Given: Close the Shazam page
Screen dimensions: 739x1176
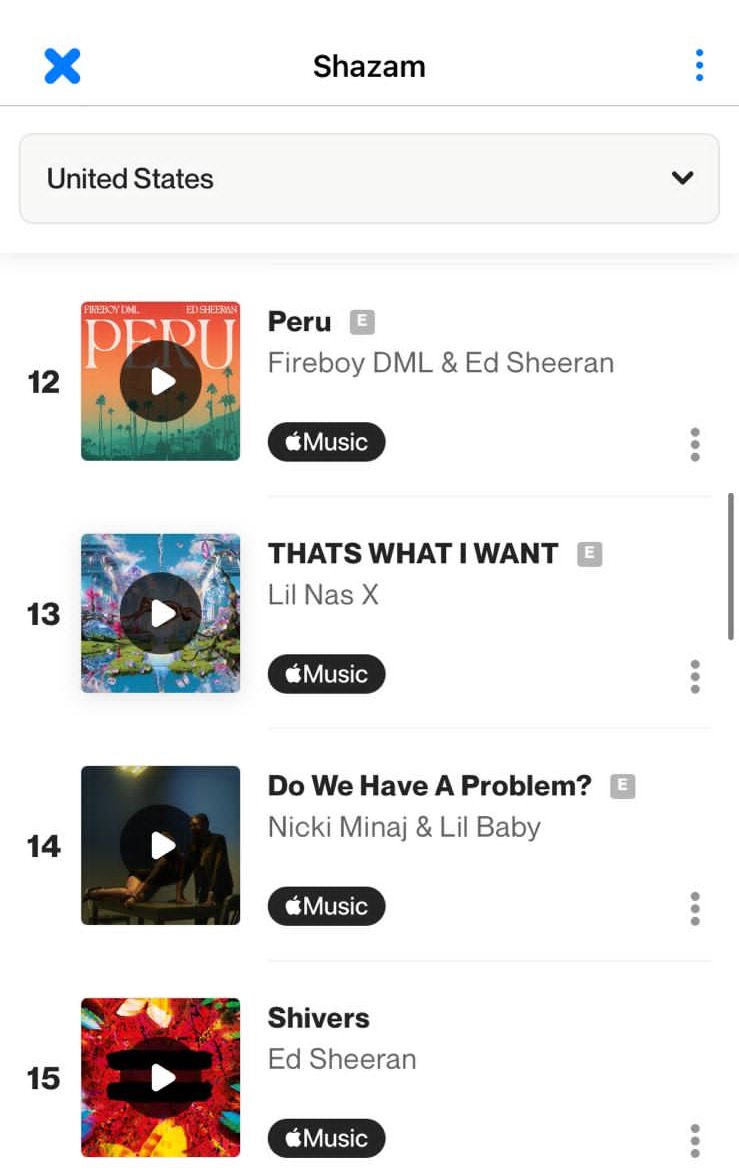Looking at the screenshot, I should [x=62, y=66].
